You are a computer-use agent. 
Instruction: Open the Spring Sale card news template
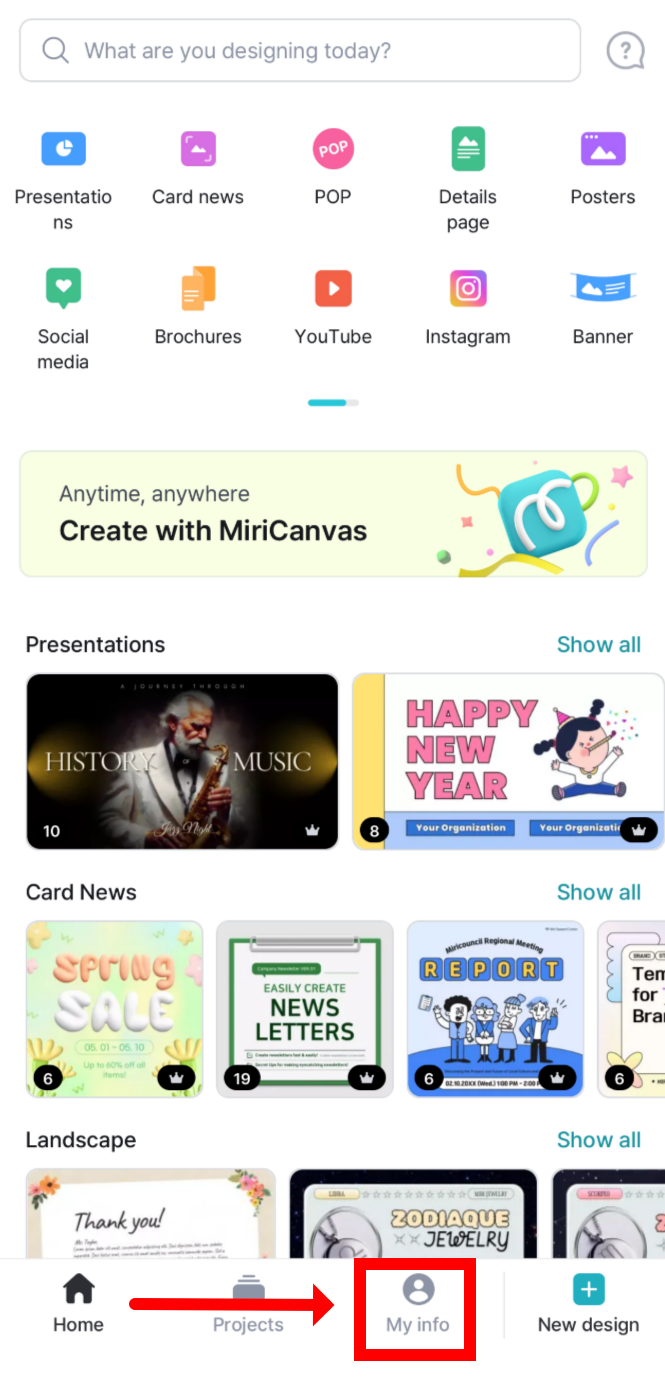point(114,1008)
